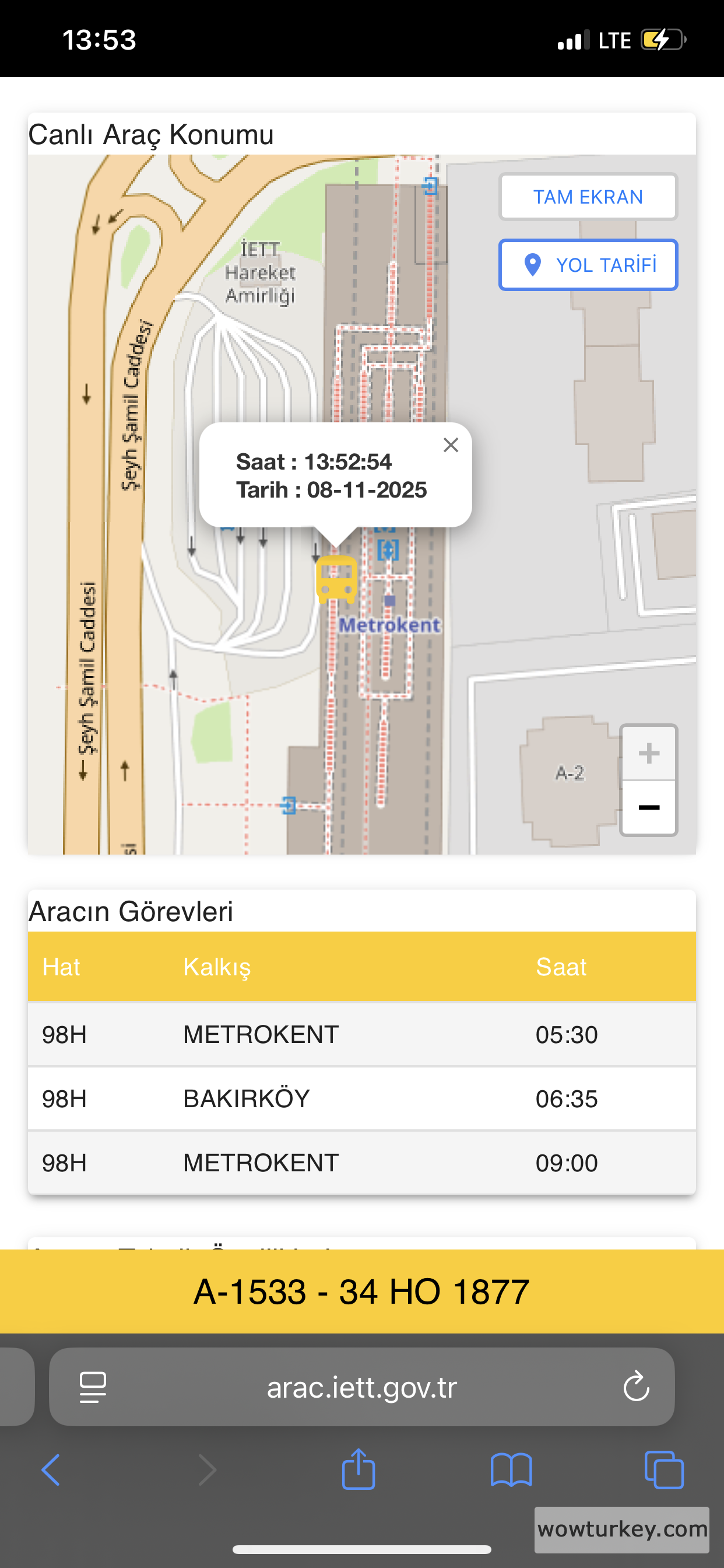This screenshot has height=1568, width=724.
Task: Show all open tabs
Action: coord(664,1470)
